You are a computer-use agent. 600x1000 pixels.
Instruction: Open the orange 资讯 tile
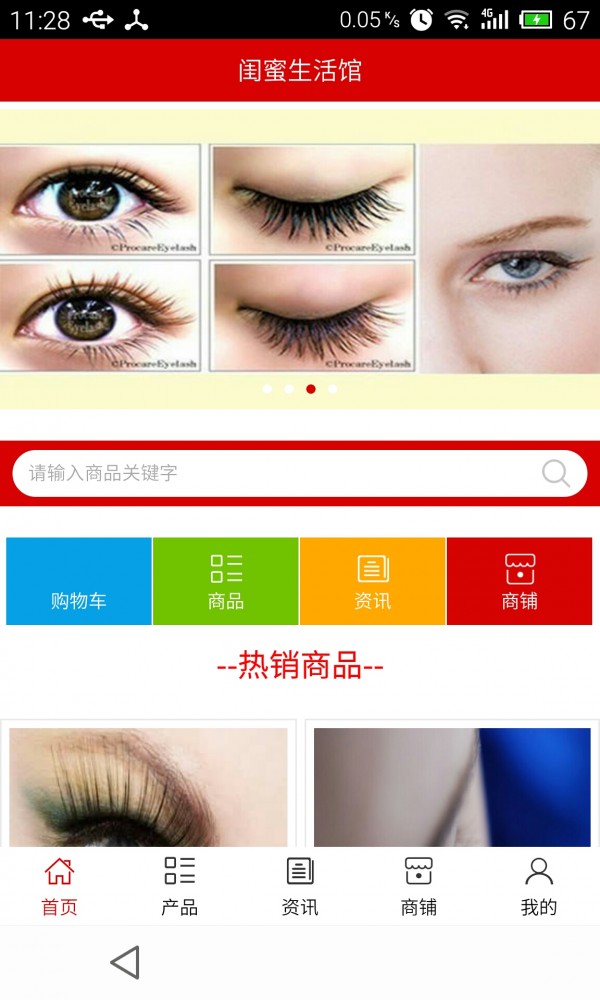(373, 582)
